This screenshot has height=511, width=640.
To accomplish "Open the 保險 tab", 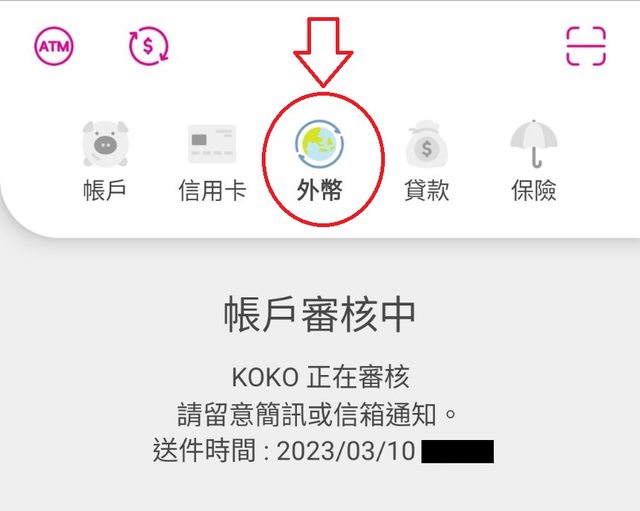I will tap(533, 162).
